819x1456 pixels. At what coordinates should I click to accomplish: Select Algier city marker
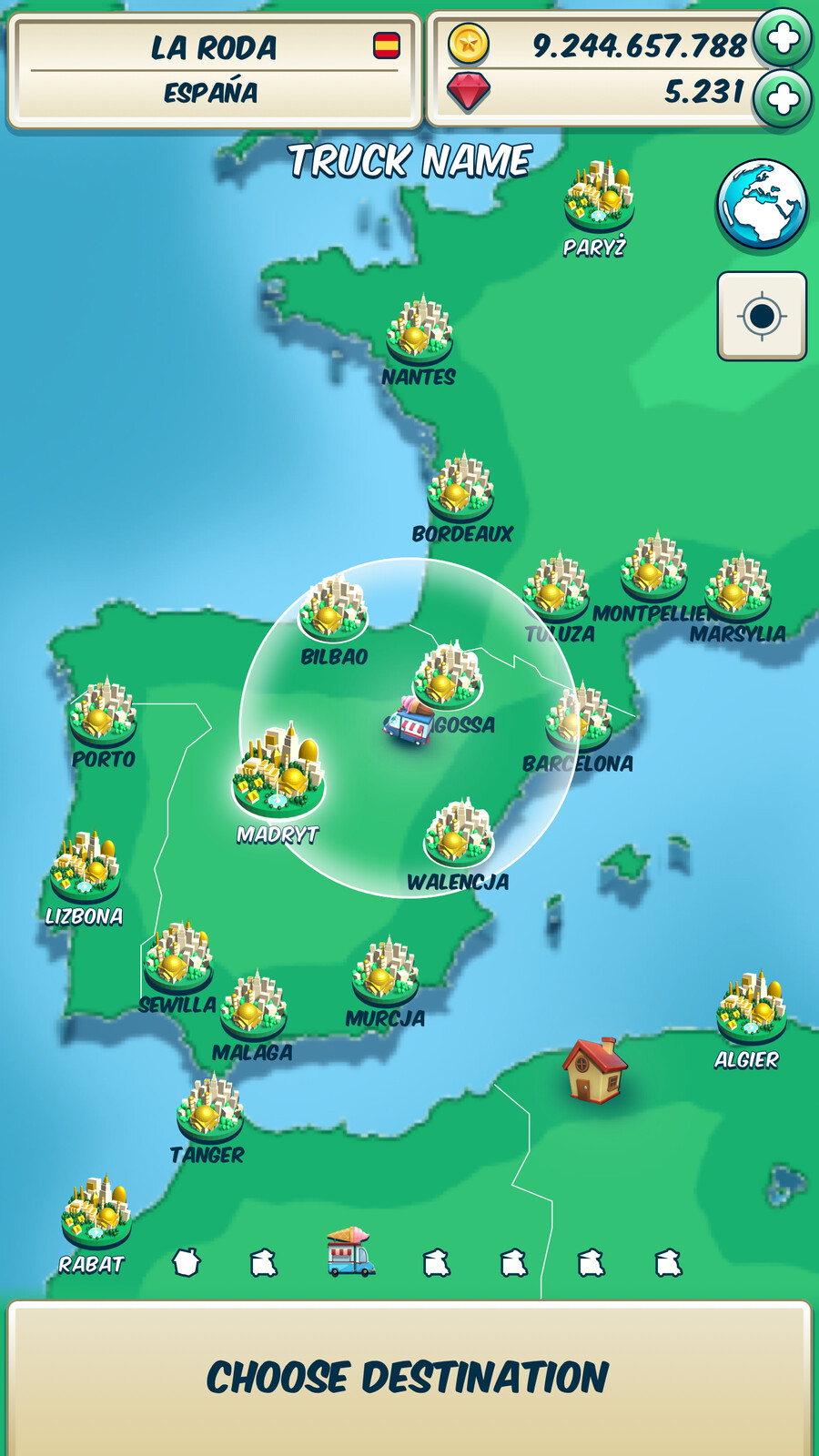(x=751, y=1008)
